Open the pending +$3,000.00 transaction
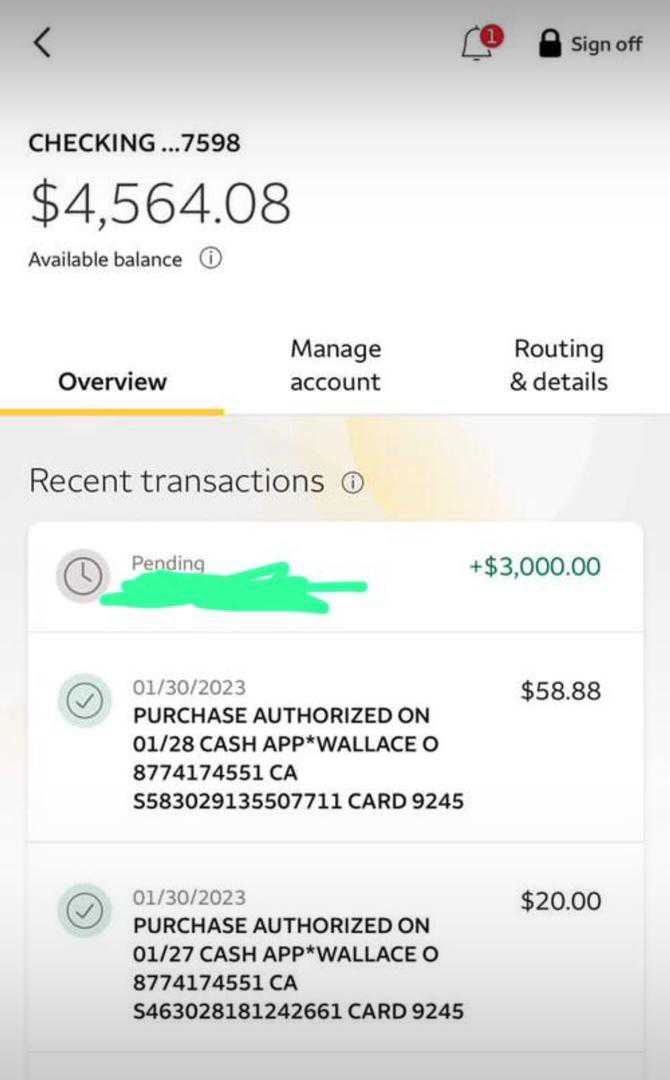 [335, 576]
